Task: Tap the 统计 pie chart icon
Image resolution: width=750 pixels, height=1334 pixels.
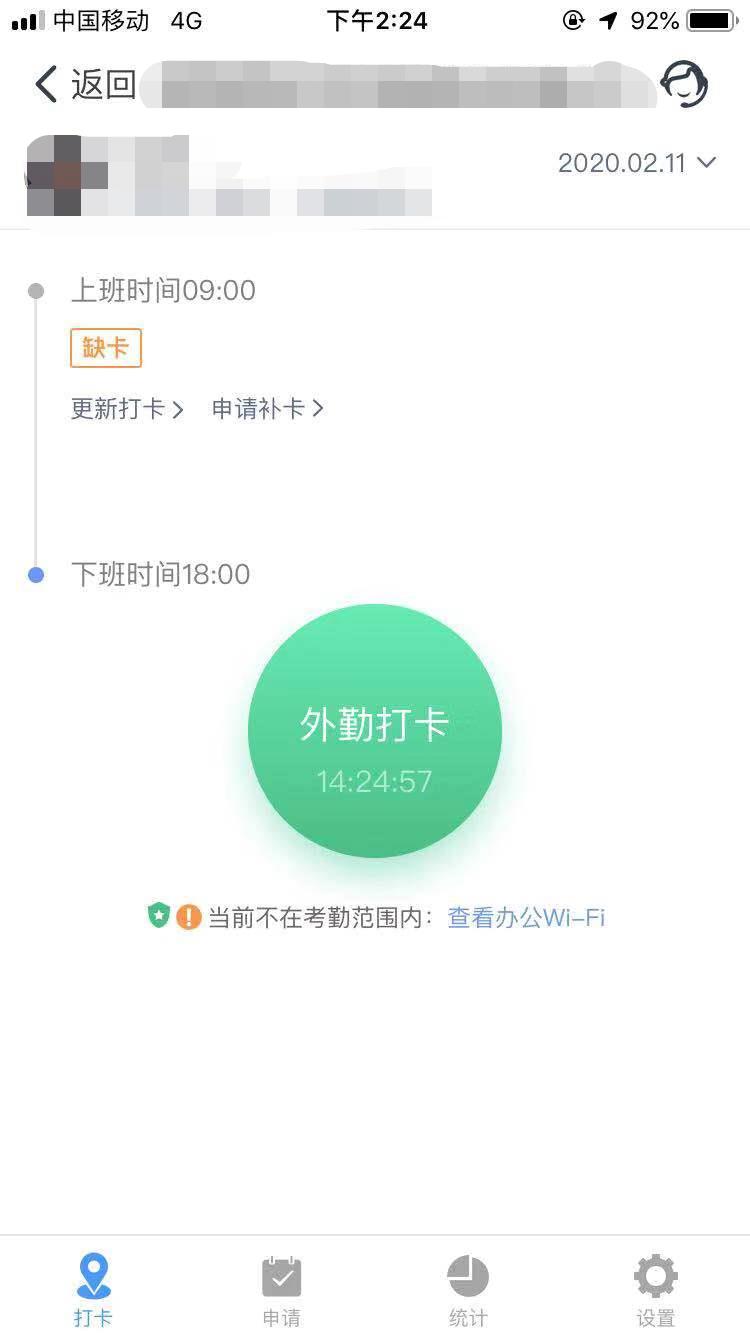Action: coord(467,1277)
